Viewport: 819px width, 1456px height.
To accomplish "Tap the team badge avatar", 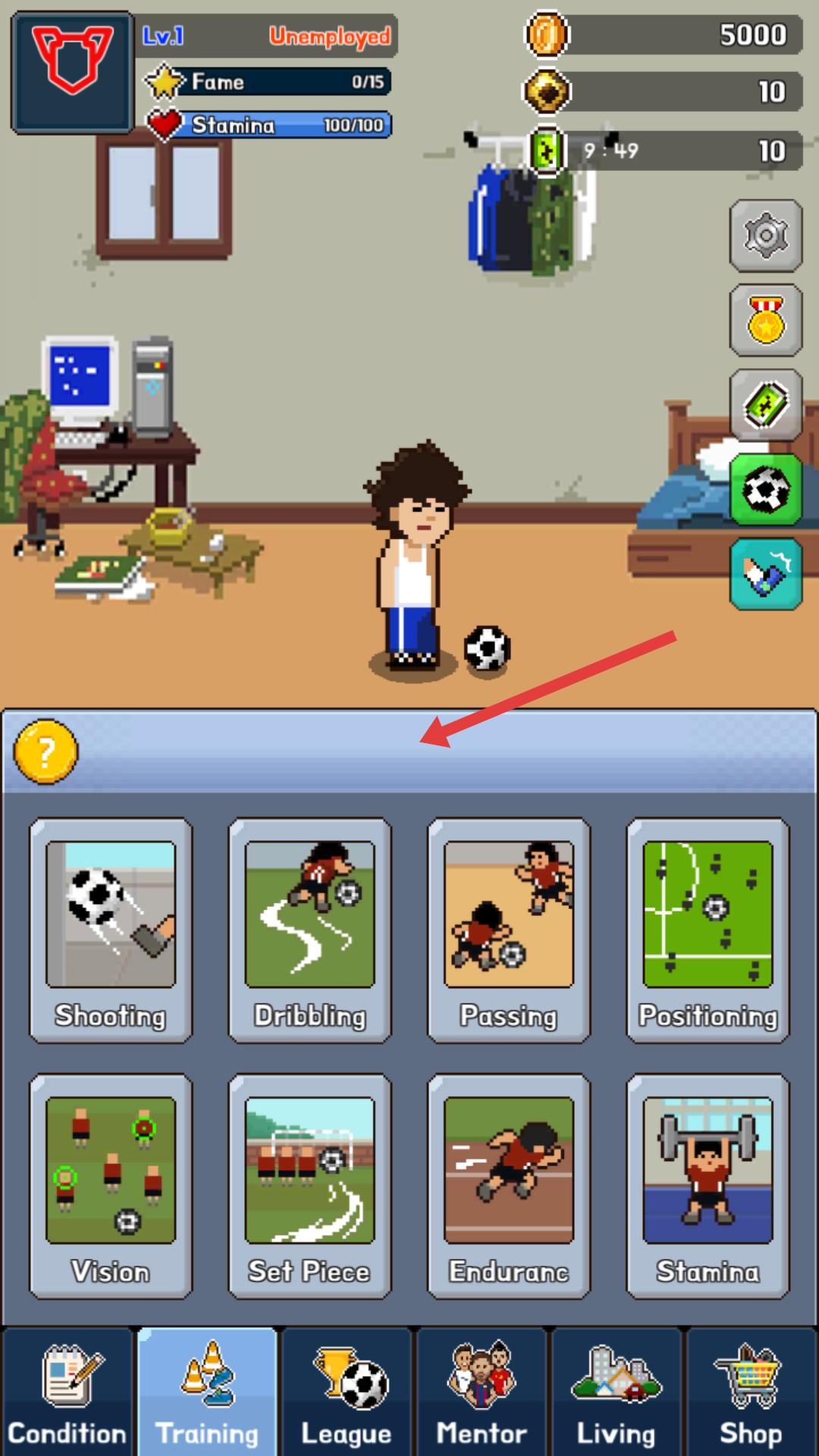I will coord(73,72).
